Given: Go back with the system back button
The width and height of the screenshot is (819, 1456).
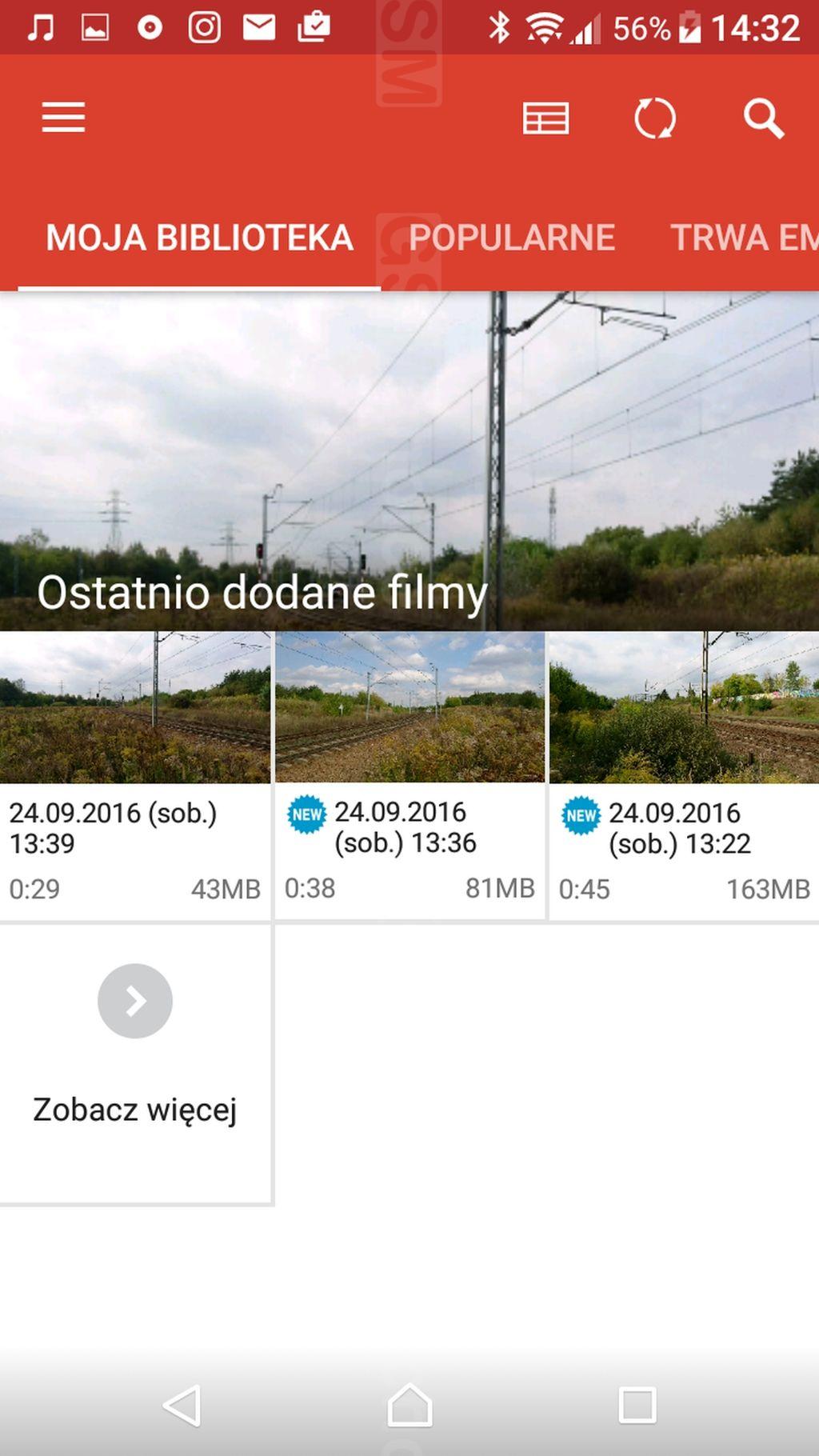Looking at the screenshot, I should click(x=182, y=1406).
